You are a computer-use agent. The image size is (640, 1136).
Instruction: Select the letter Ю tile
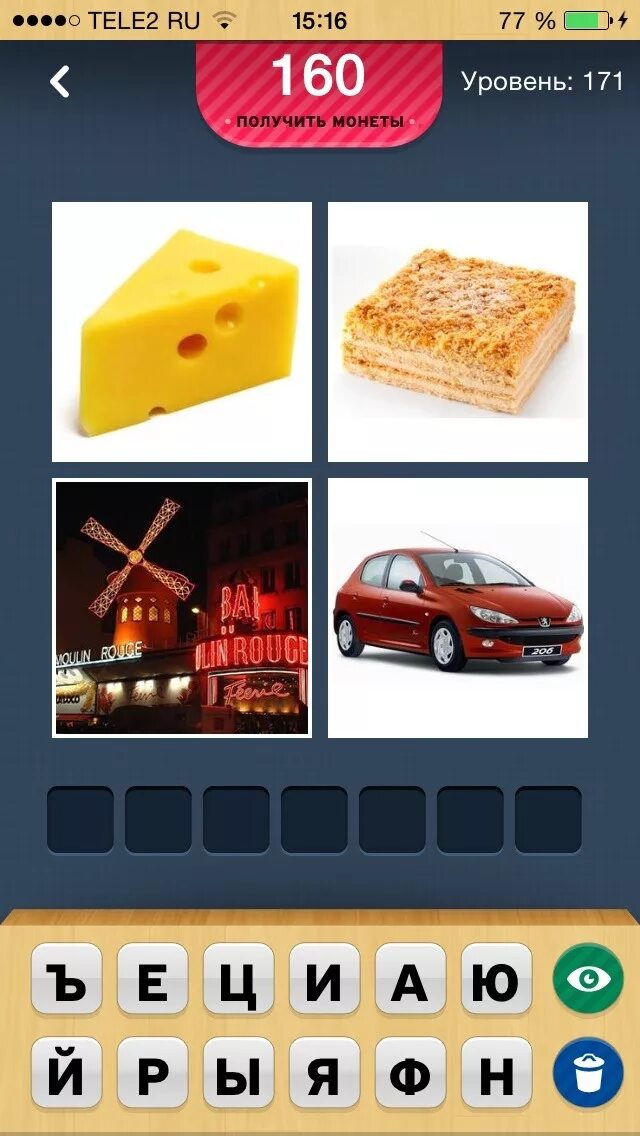pyautogui.click(x=496, y=981)
